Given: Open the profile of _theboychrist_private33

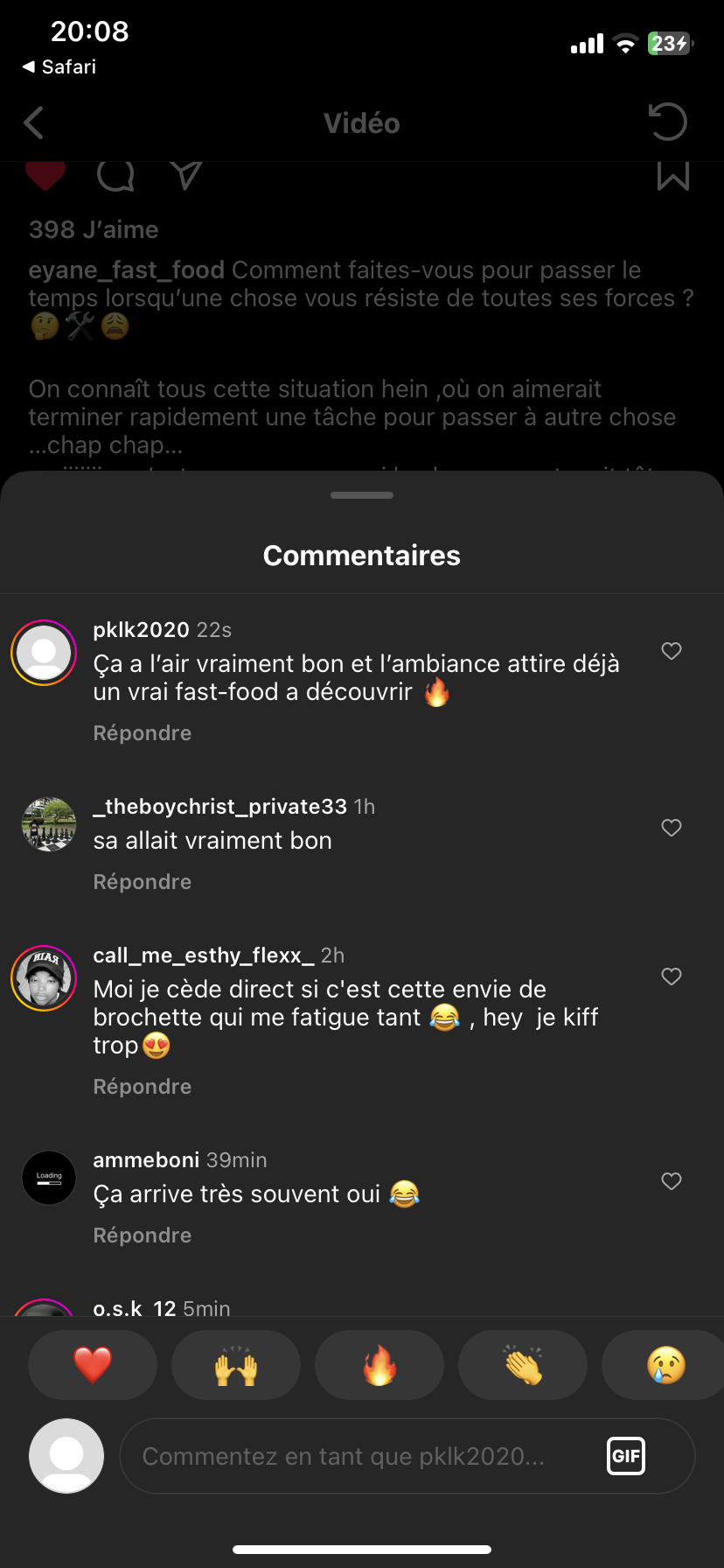Looking at the screenshot, I should [x=49, y=824].
